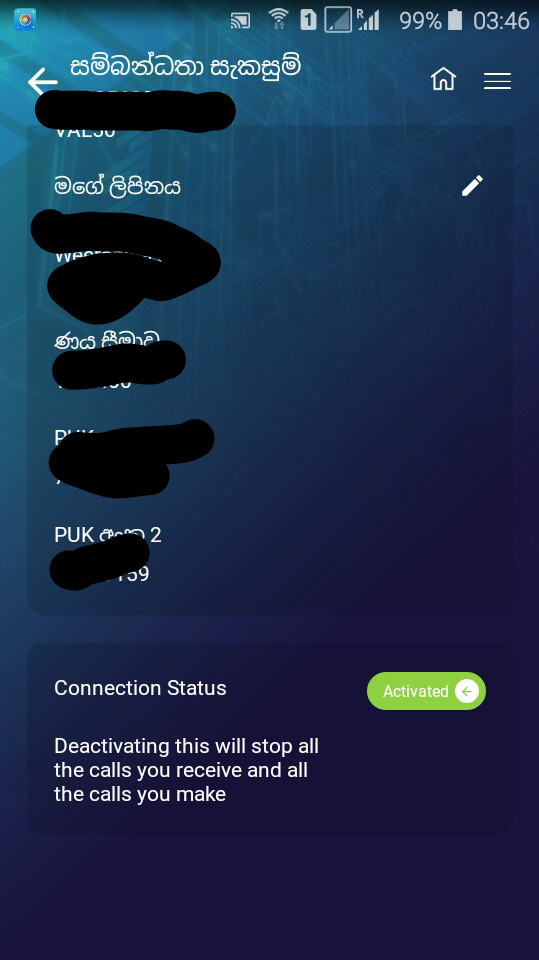Edit address with the pencil icon
This screenshot has width=539, height=960.
[x=472, y=186]
